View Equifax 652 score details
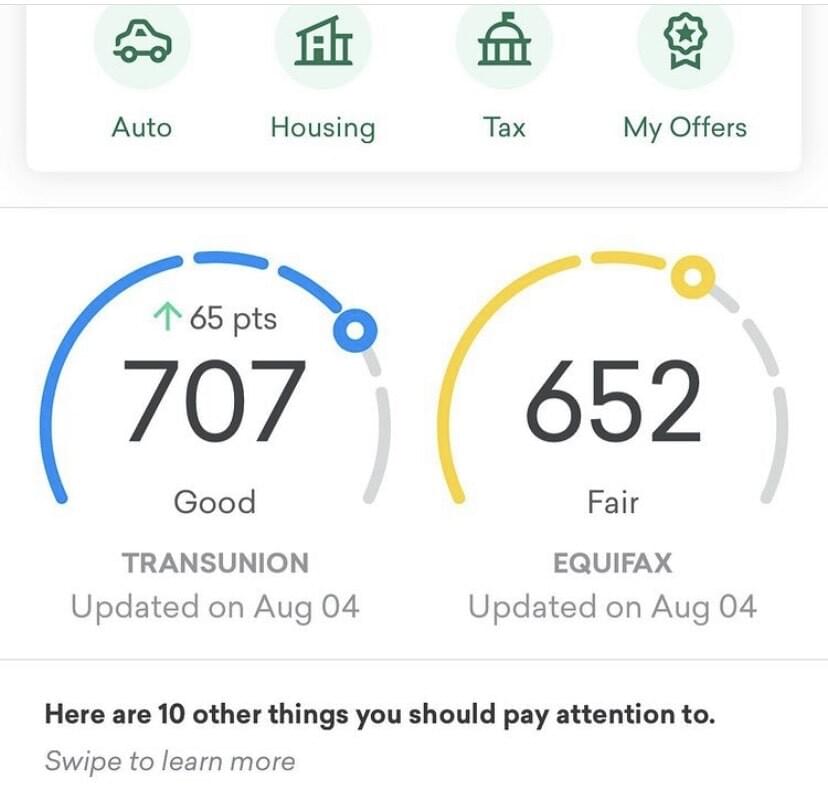Image resolution: width=828 pixels, height=792 pixels. pyautogui.click(x=613, y=402)
